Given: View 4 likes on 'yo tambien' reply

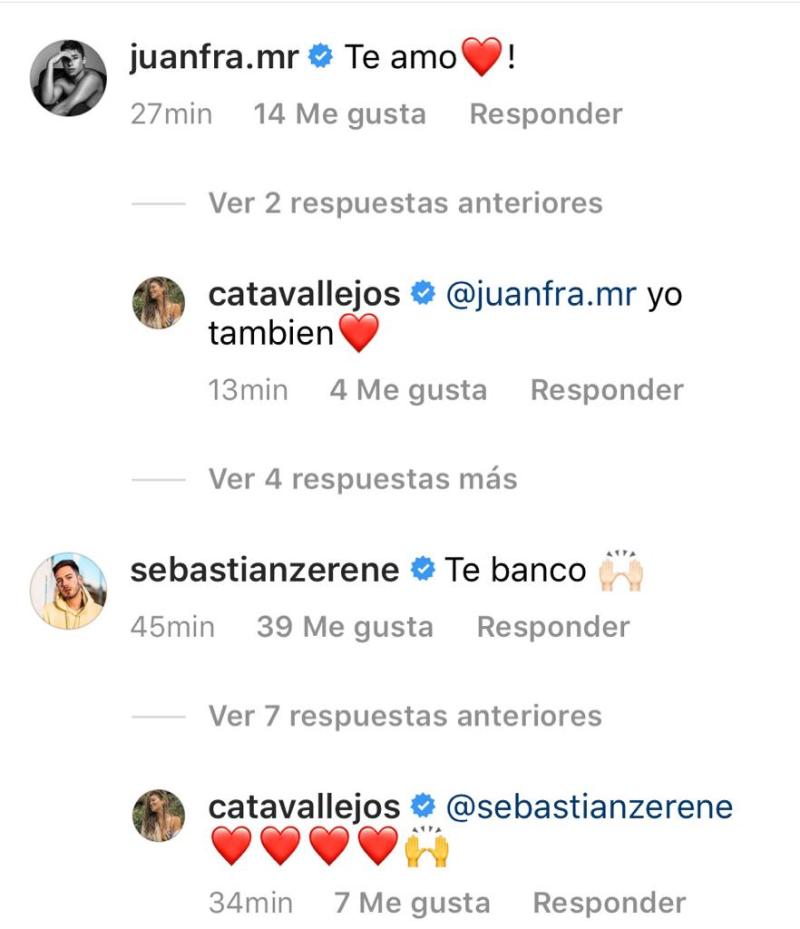Looking at the screenshot, I should [408, 390].
